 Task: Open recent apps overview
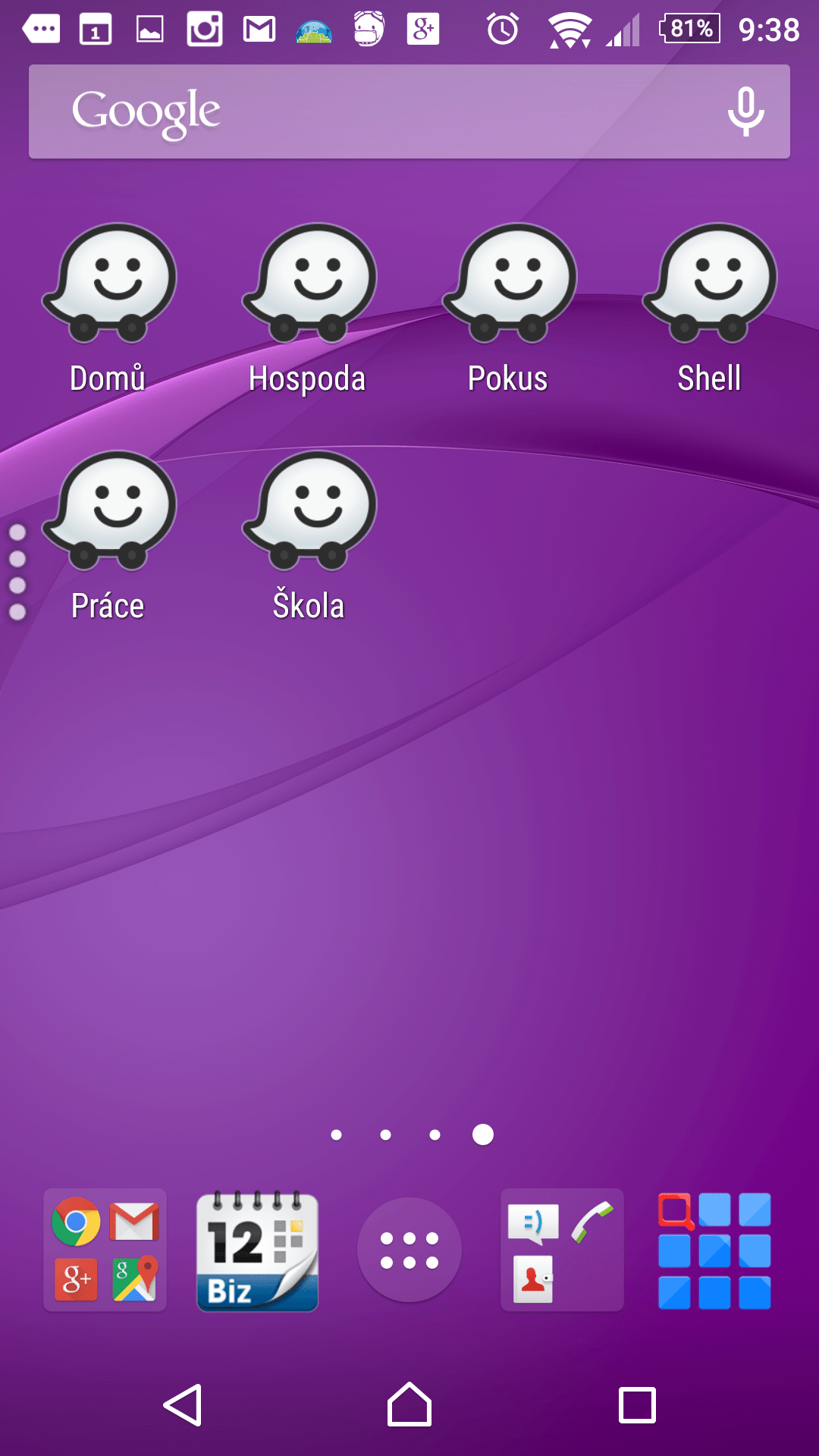click(637, 1405)
